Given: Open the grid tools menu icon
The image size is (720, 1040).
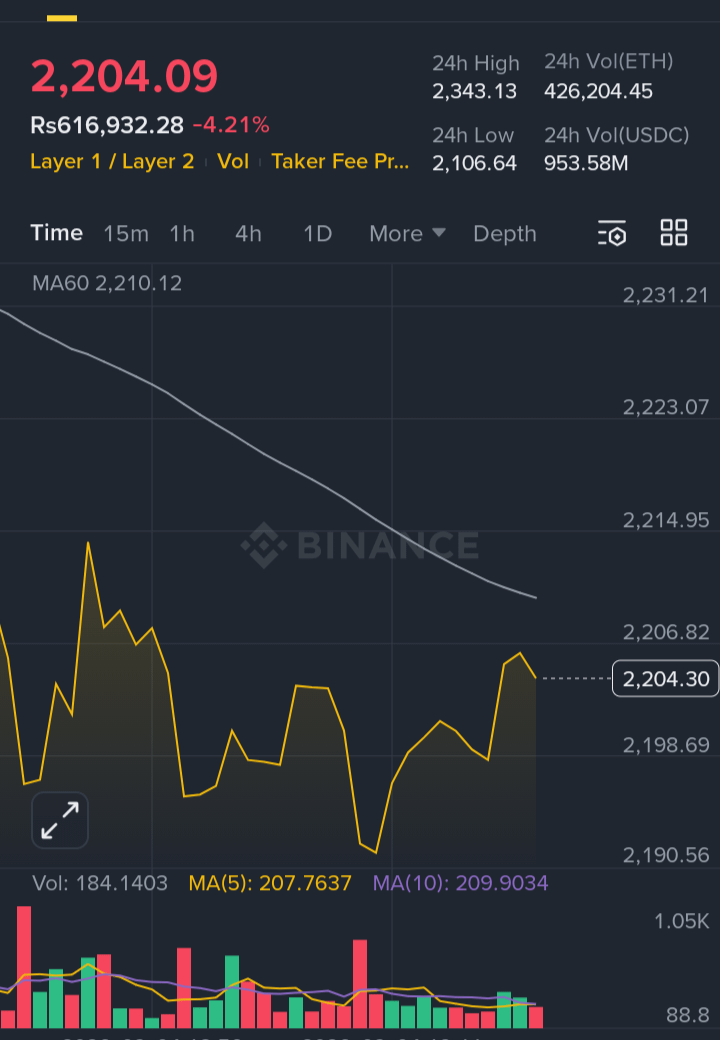Looking at the screenshot, I should point(674,233).
